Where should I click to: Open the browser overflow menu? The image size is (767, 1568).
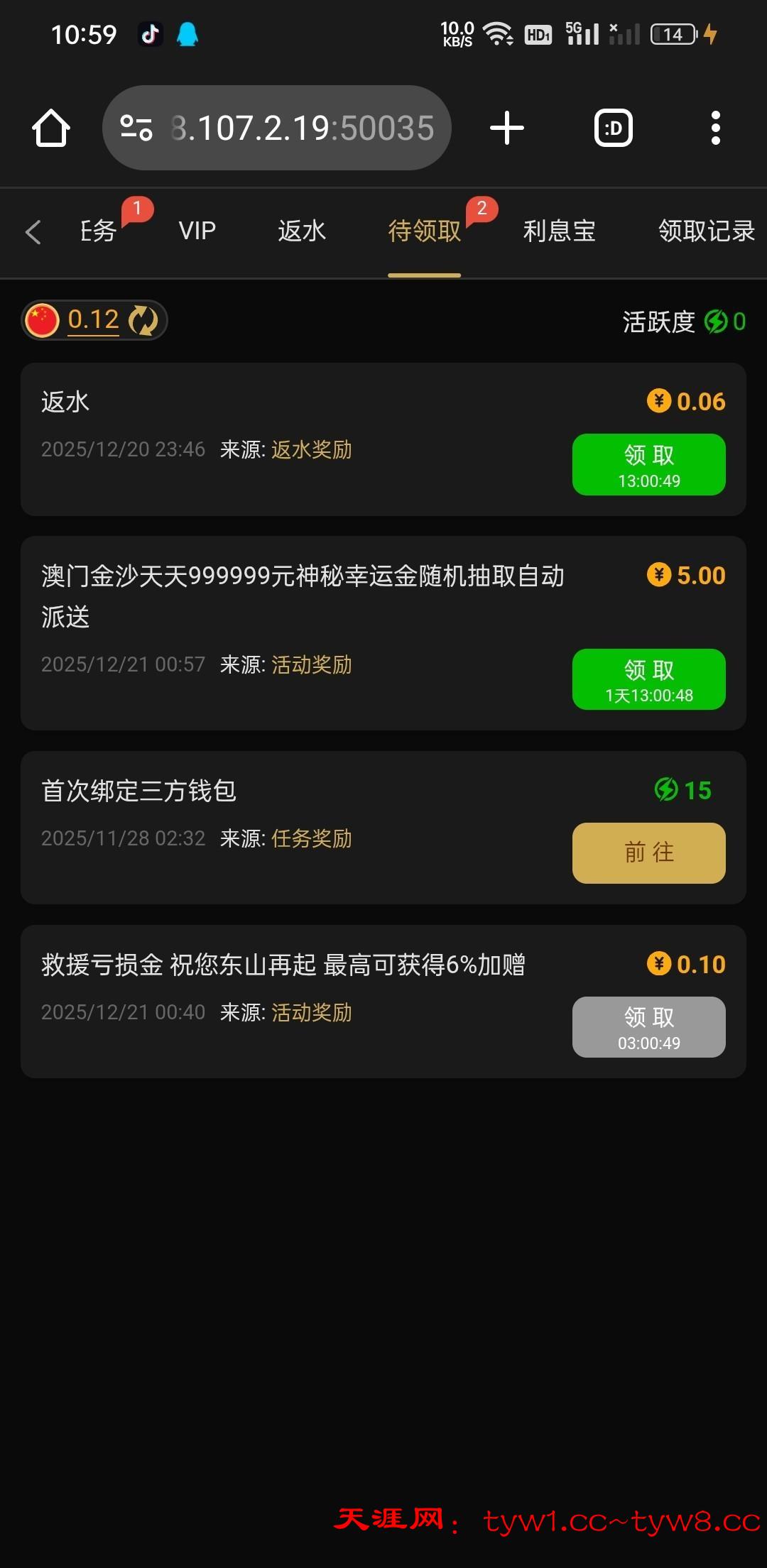(715, 128)
